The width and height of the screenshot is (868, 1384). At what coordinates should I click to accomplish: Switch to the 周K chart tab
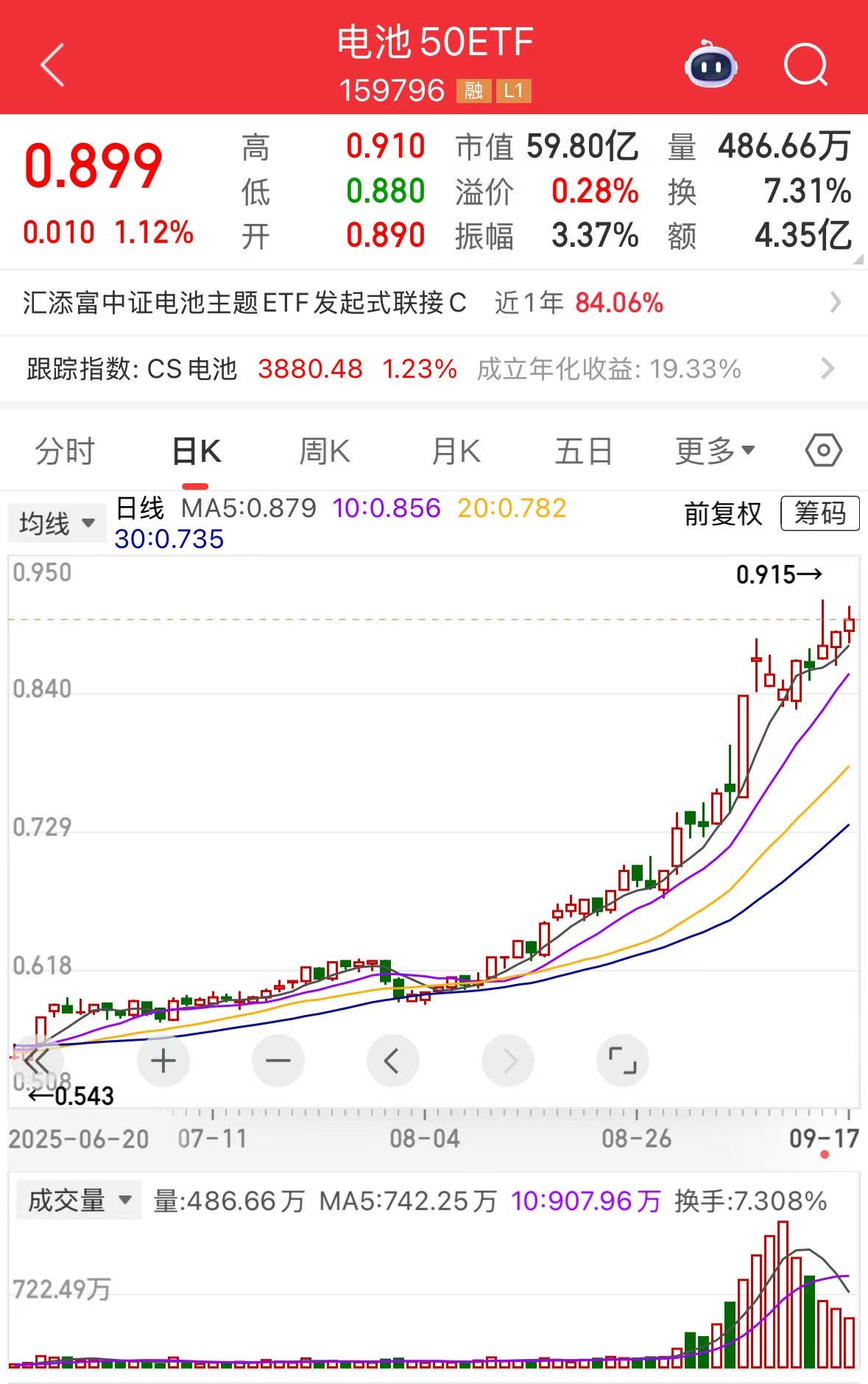pyautogui.click(x=325, y=451)
